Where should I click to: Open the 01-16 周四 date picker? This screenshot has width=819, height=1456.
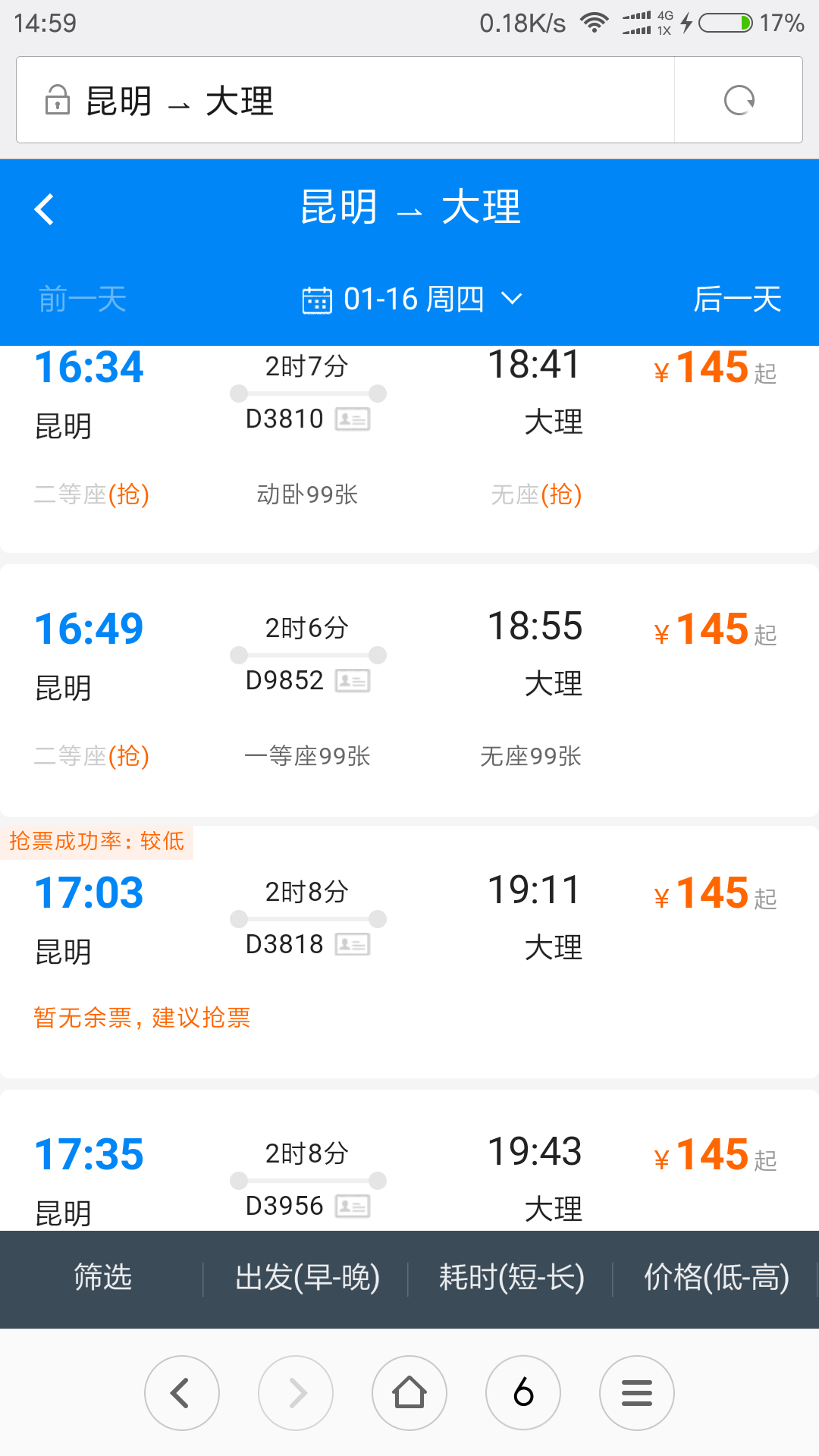pos(413,300)
